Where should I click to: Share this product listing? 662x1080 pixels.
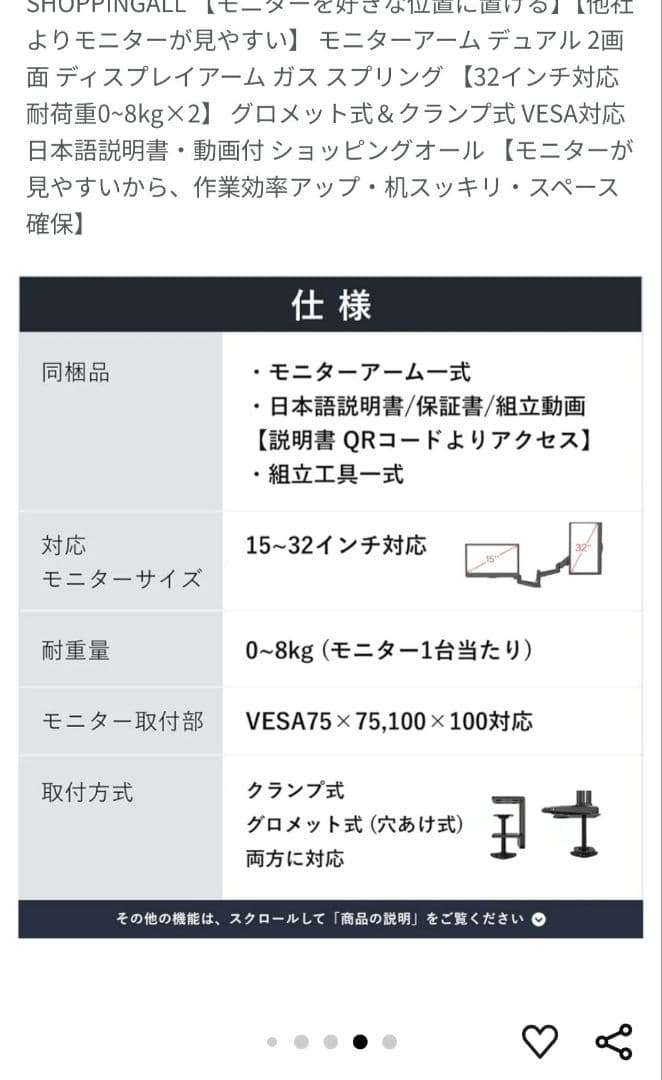click(x=613, y=1042)
